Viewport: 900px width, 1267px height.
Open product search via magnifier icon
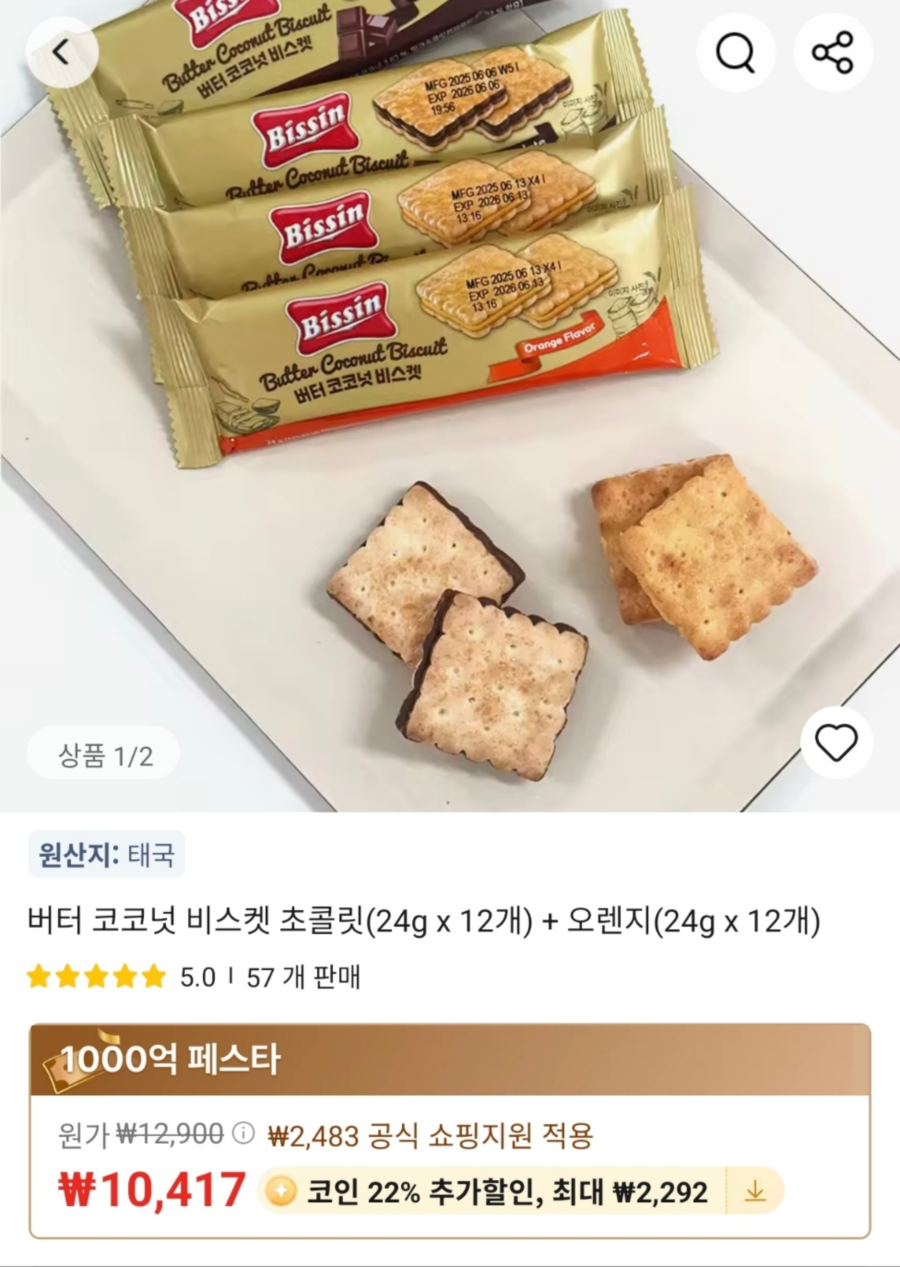point(736,54)
